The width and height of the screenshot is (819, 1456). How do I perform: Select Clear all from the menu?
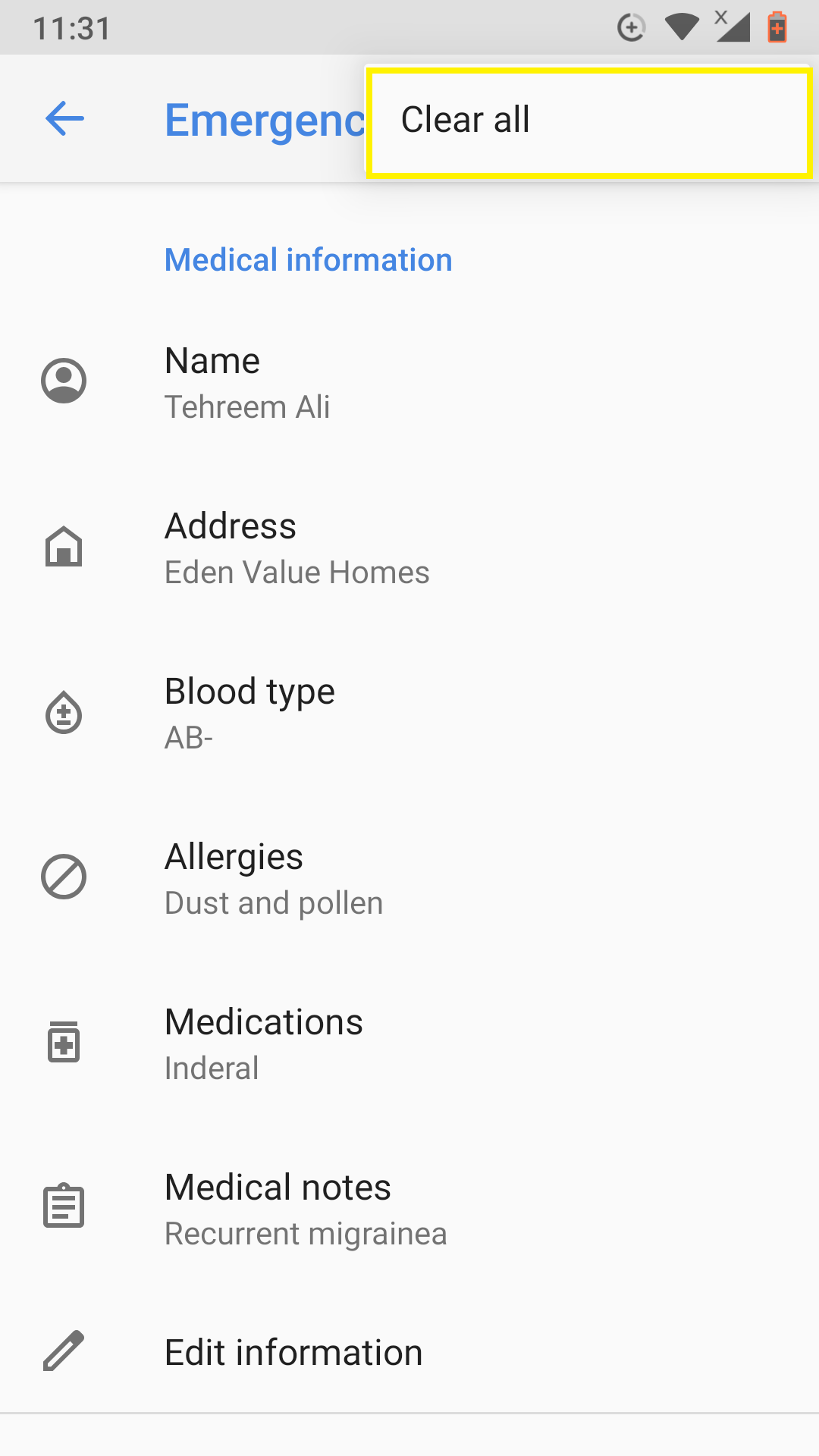click(589, 122)
